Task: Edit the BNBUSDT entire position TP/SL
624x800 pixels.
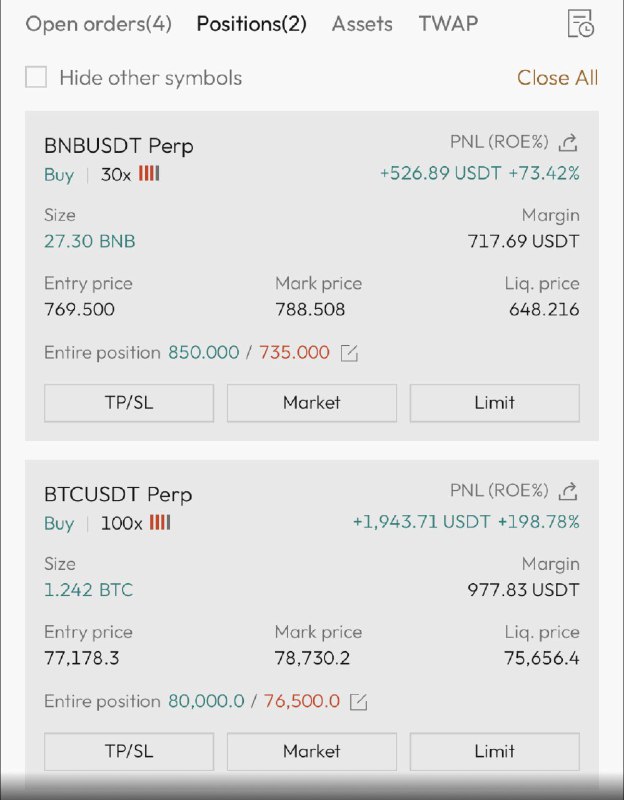Action: (349, 353)
